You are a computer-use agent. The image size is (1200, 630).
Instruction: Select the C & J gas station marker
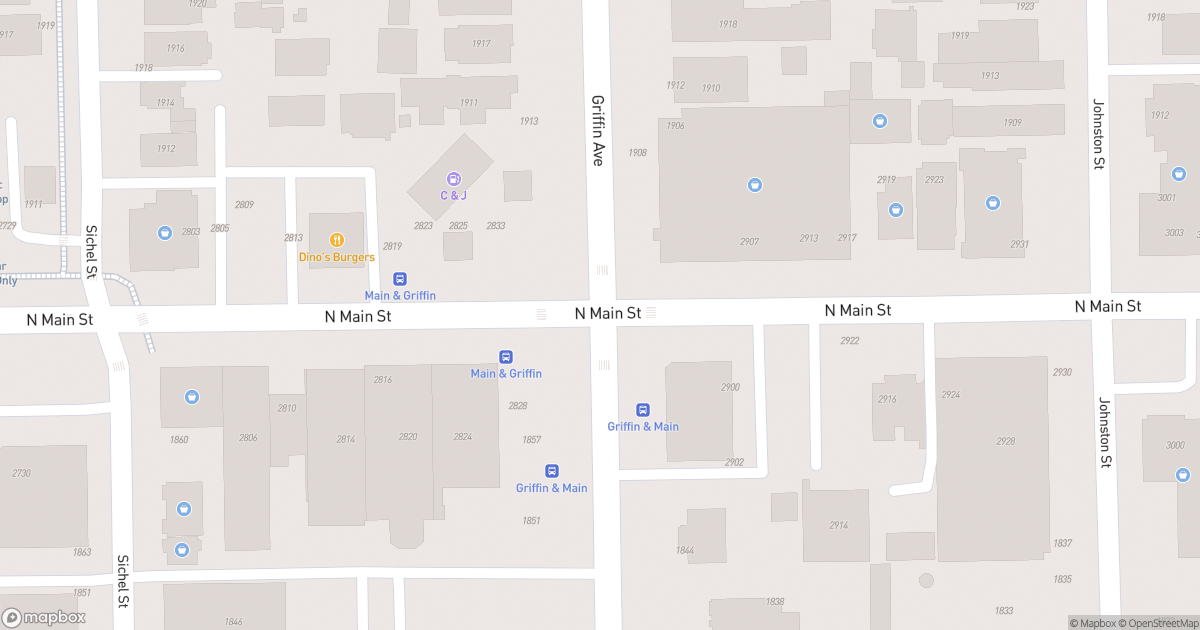tap(453, 178)
